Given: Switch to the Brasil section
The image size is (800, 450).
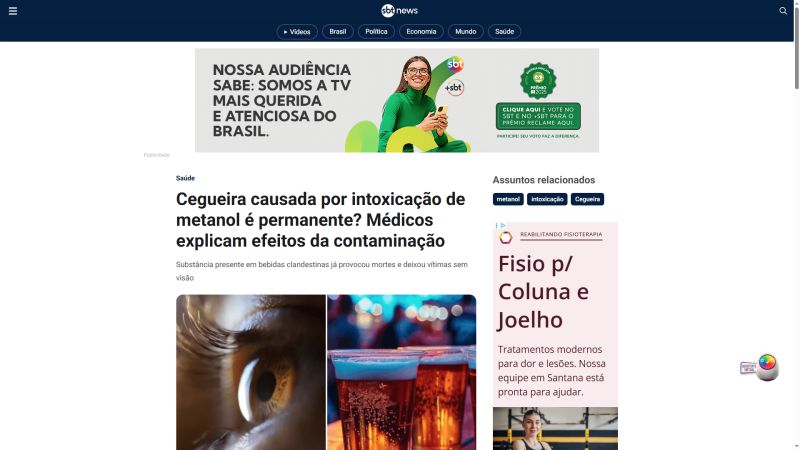Looking at the screenshot, I should coord(338,32).
